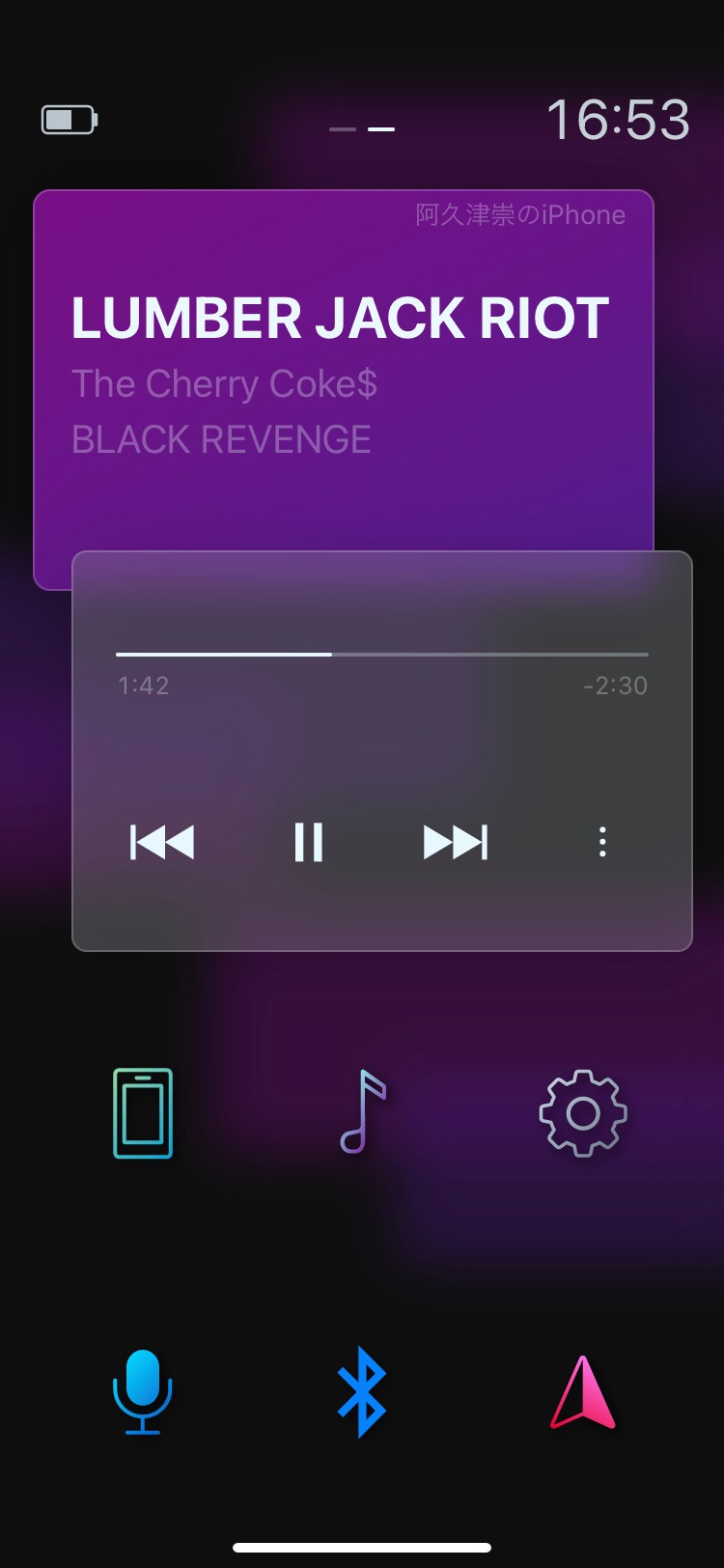This screenshot has height=1568, width=724.
Task: Tap the playback progress bar
Action: [382, 655]
